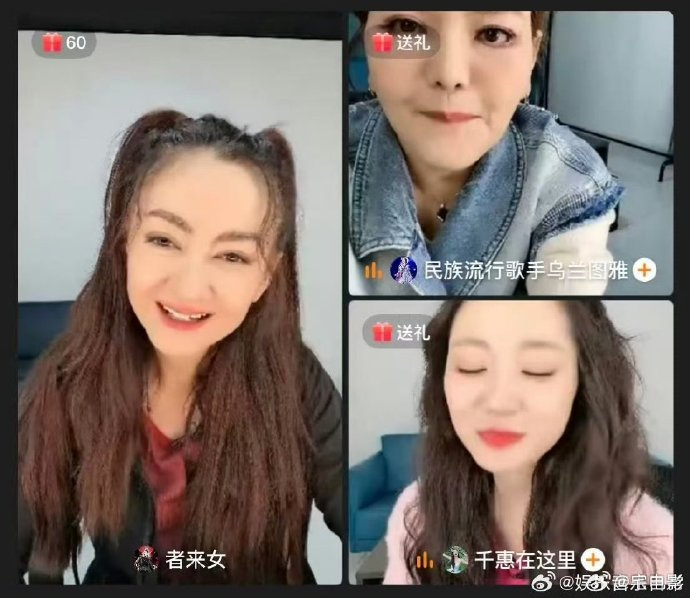690x598 pixels.
Task: Open 民族流行歌手乌兰图雅's profile avatar
Action: click(x=404, y=269)
